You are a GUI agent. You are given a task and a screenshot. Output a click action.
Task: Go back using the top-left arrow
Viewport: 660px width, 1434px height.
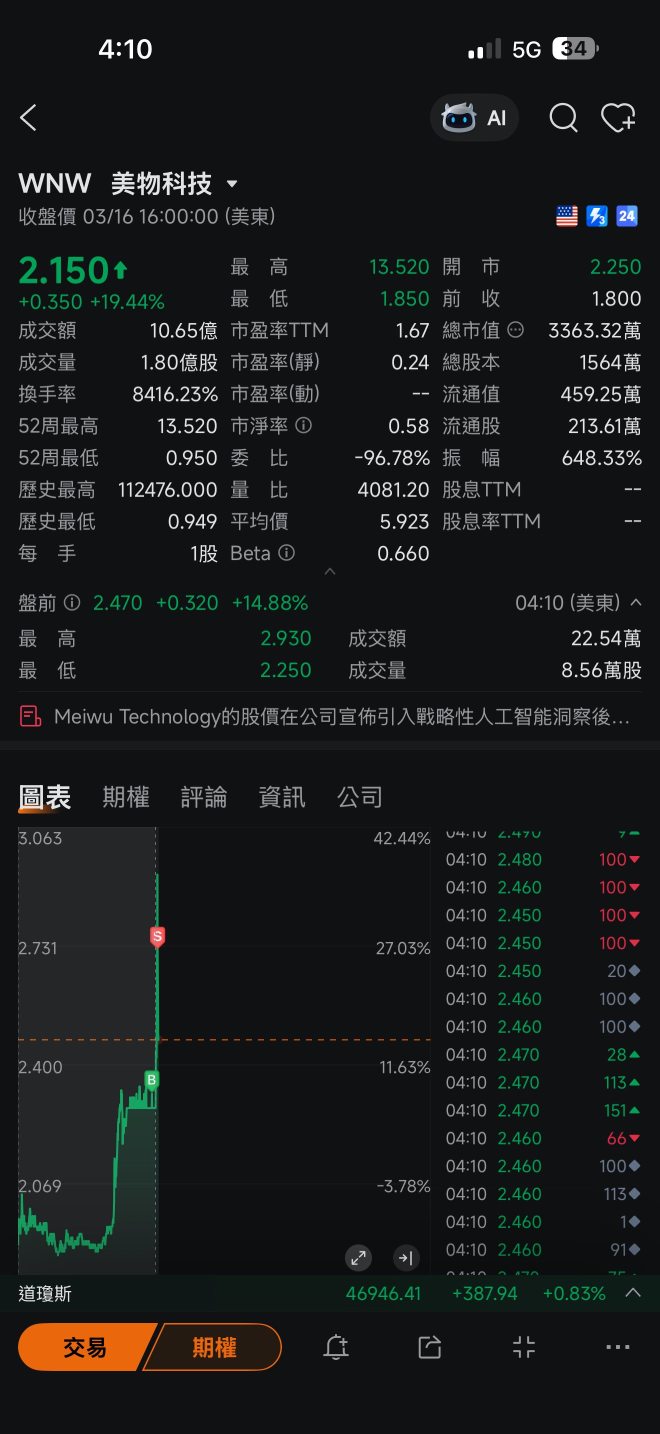click(x=28, y=118)
